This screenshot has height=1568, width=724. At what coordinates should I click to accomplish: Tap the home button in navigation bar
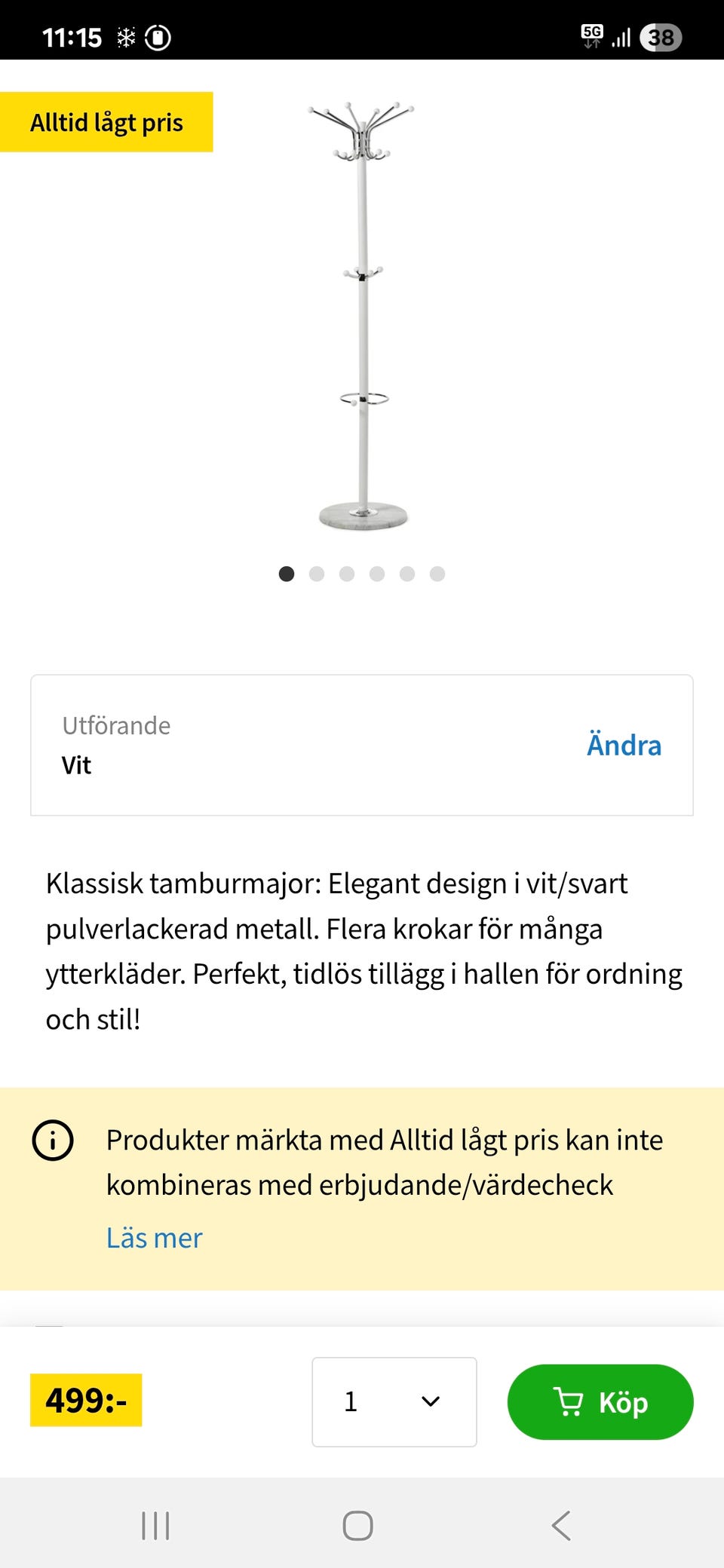[x=358, y=1527]
